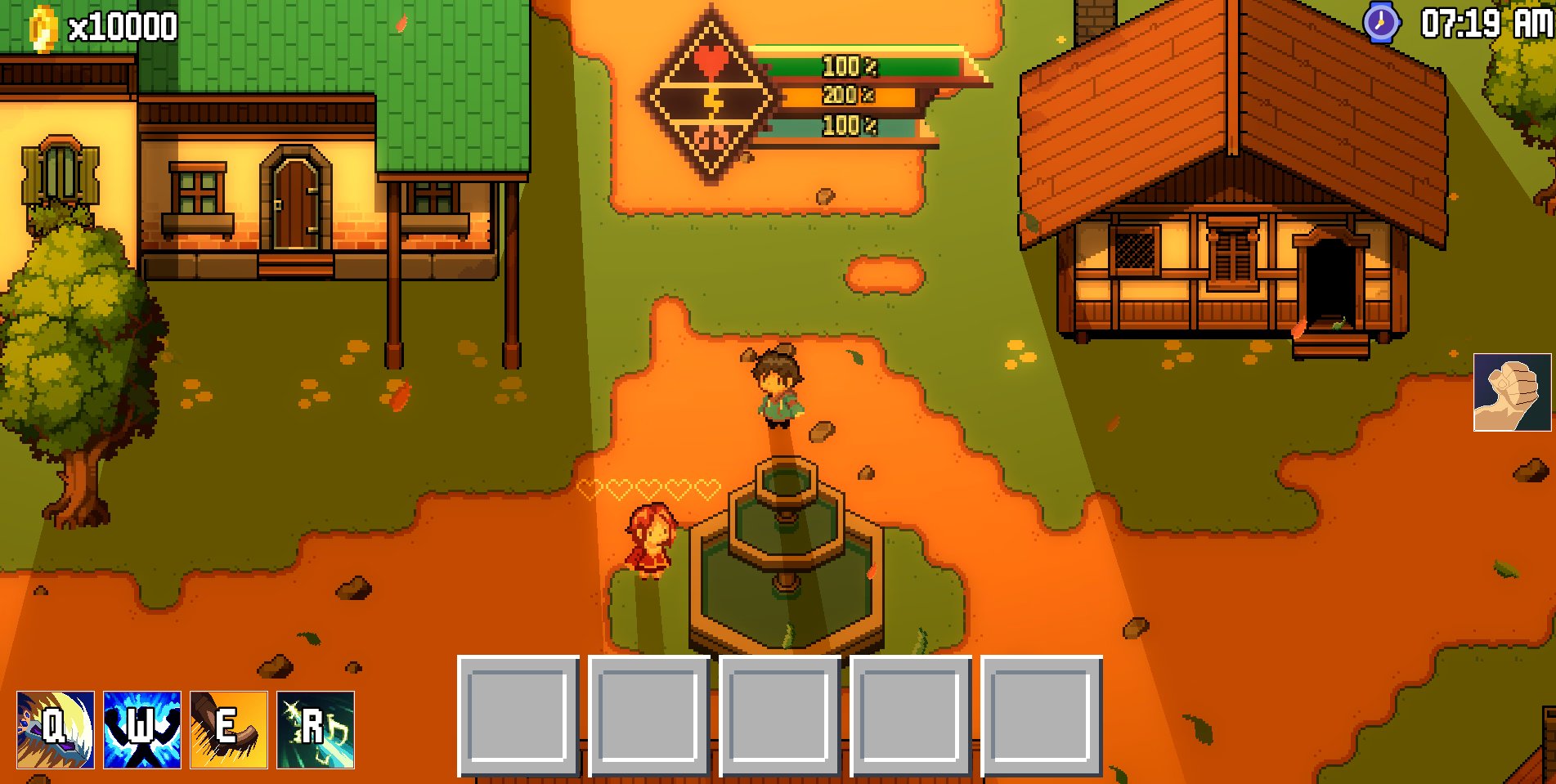The width and height of the screenshot is (1556, 784).
Task: Activate the Q skill ability
Action: pos(56,730)
